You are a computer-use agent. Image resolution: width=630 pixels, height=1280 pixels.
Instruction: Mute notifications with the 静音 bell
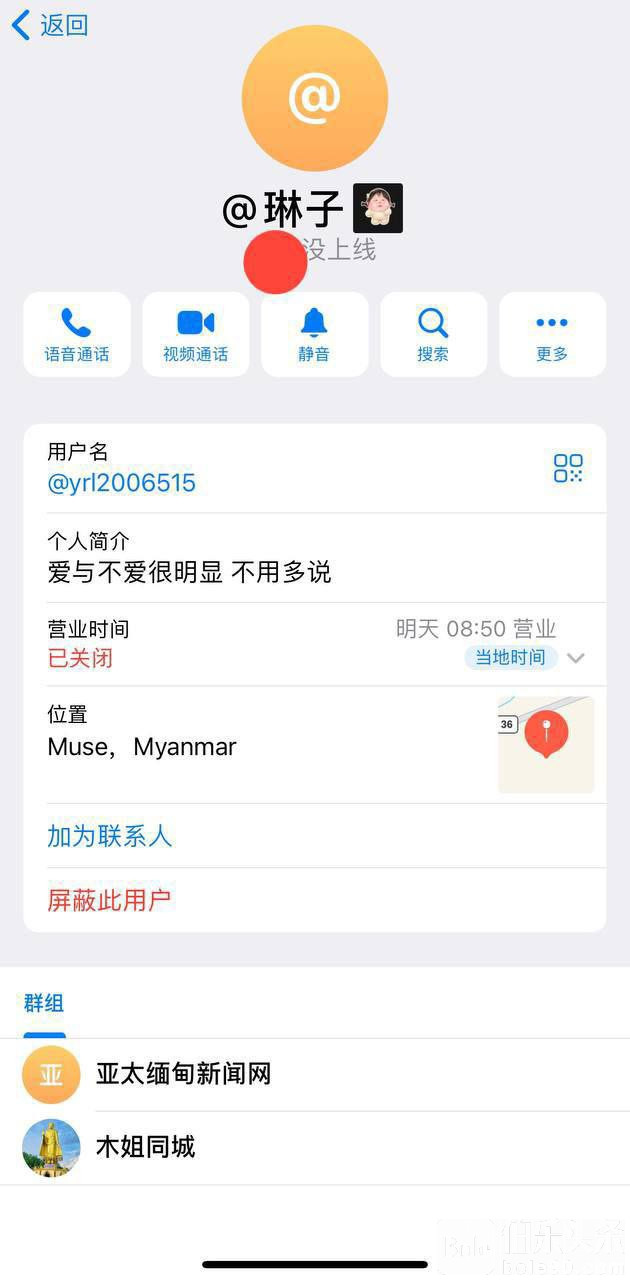point(315,334)
